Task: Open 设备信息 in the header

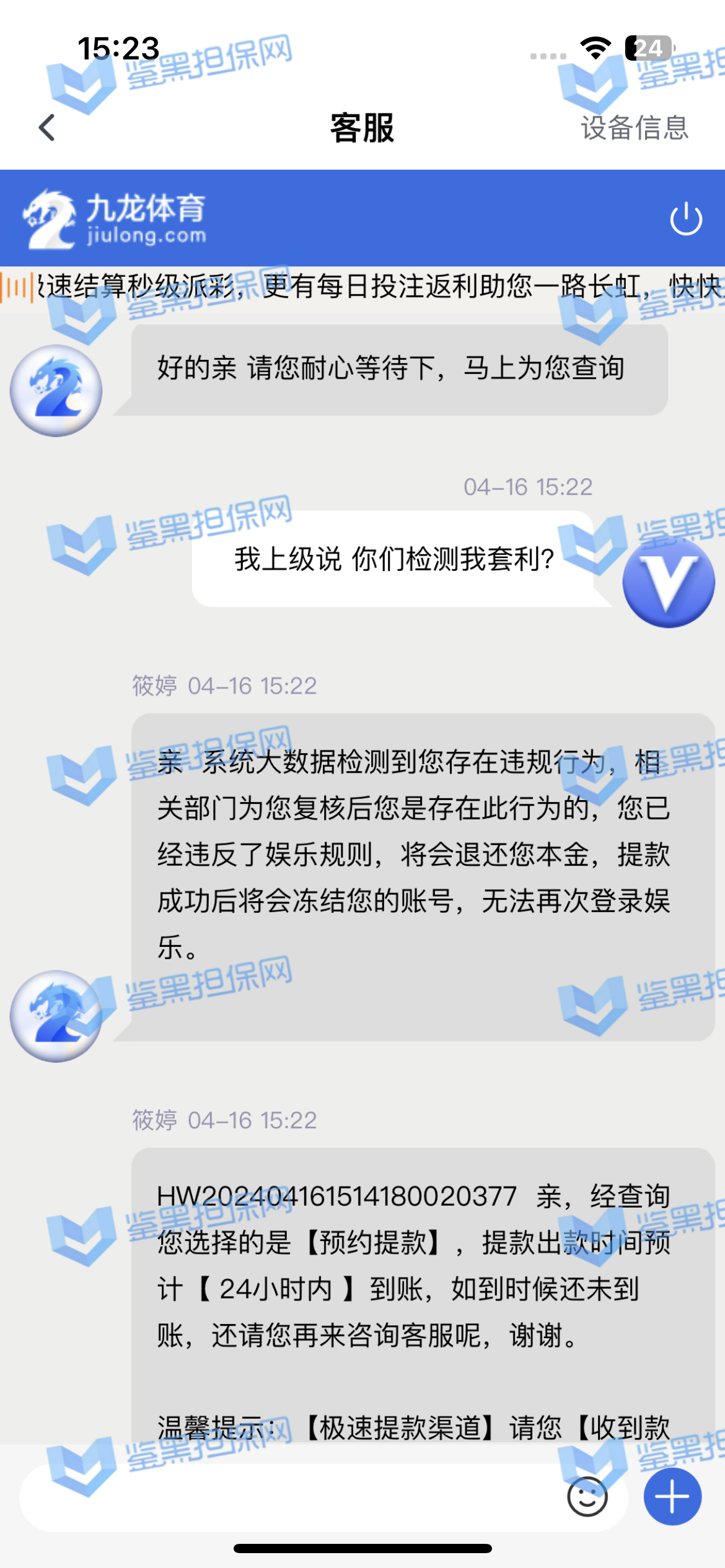Action: [634, 128]
